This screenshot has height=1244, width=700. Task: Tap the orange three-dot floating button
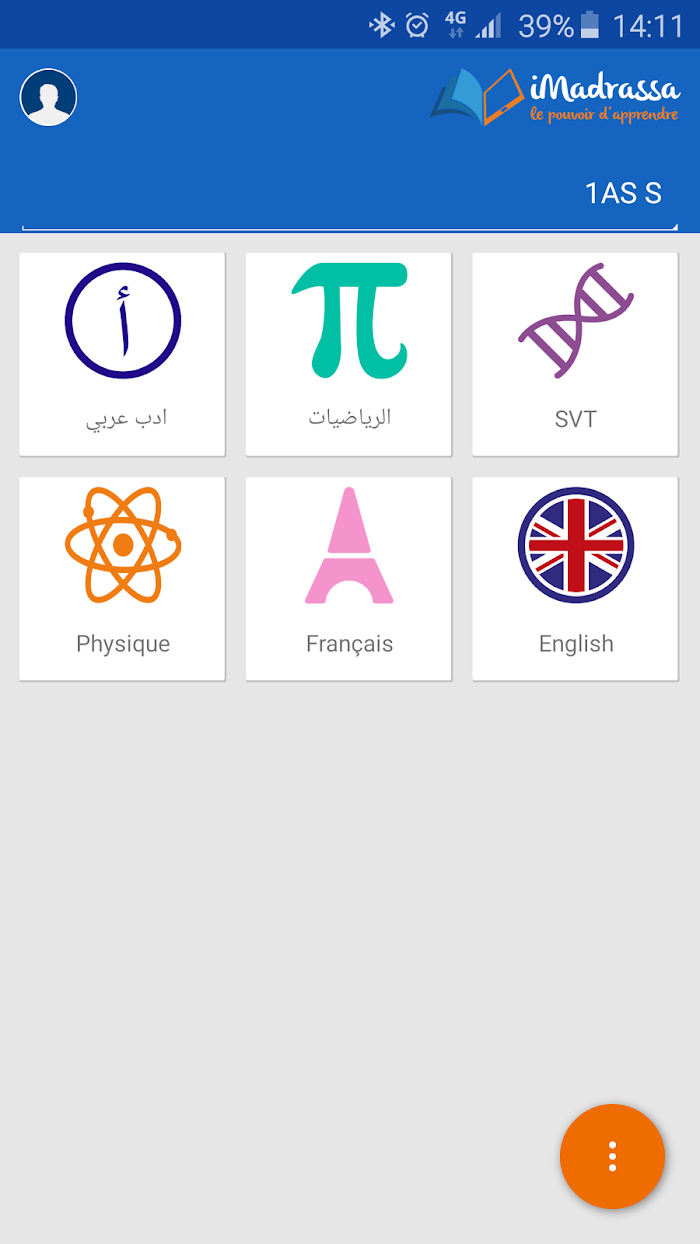[x=612, y=1156]
